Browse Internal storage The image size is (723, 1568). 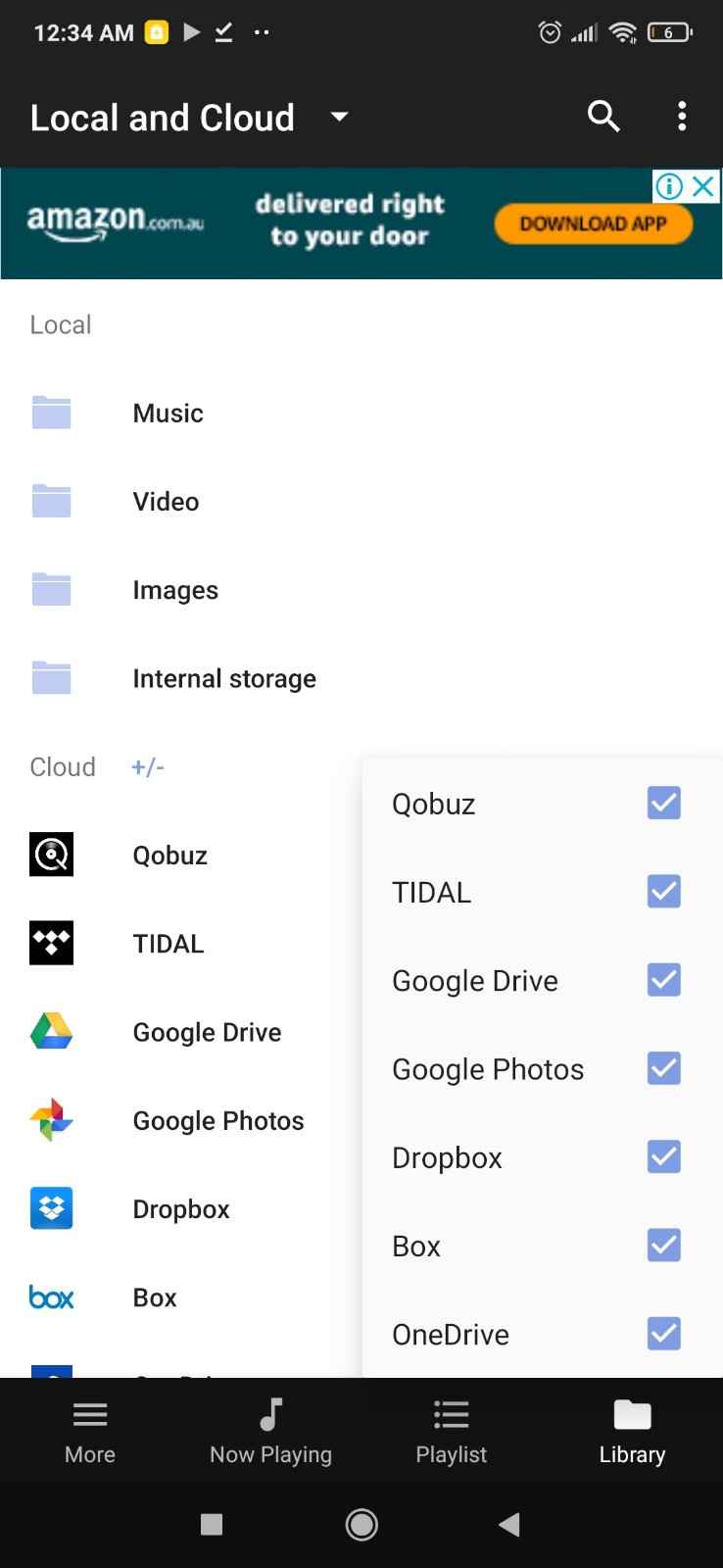click(x=224, y=678)
